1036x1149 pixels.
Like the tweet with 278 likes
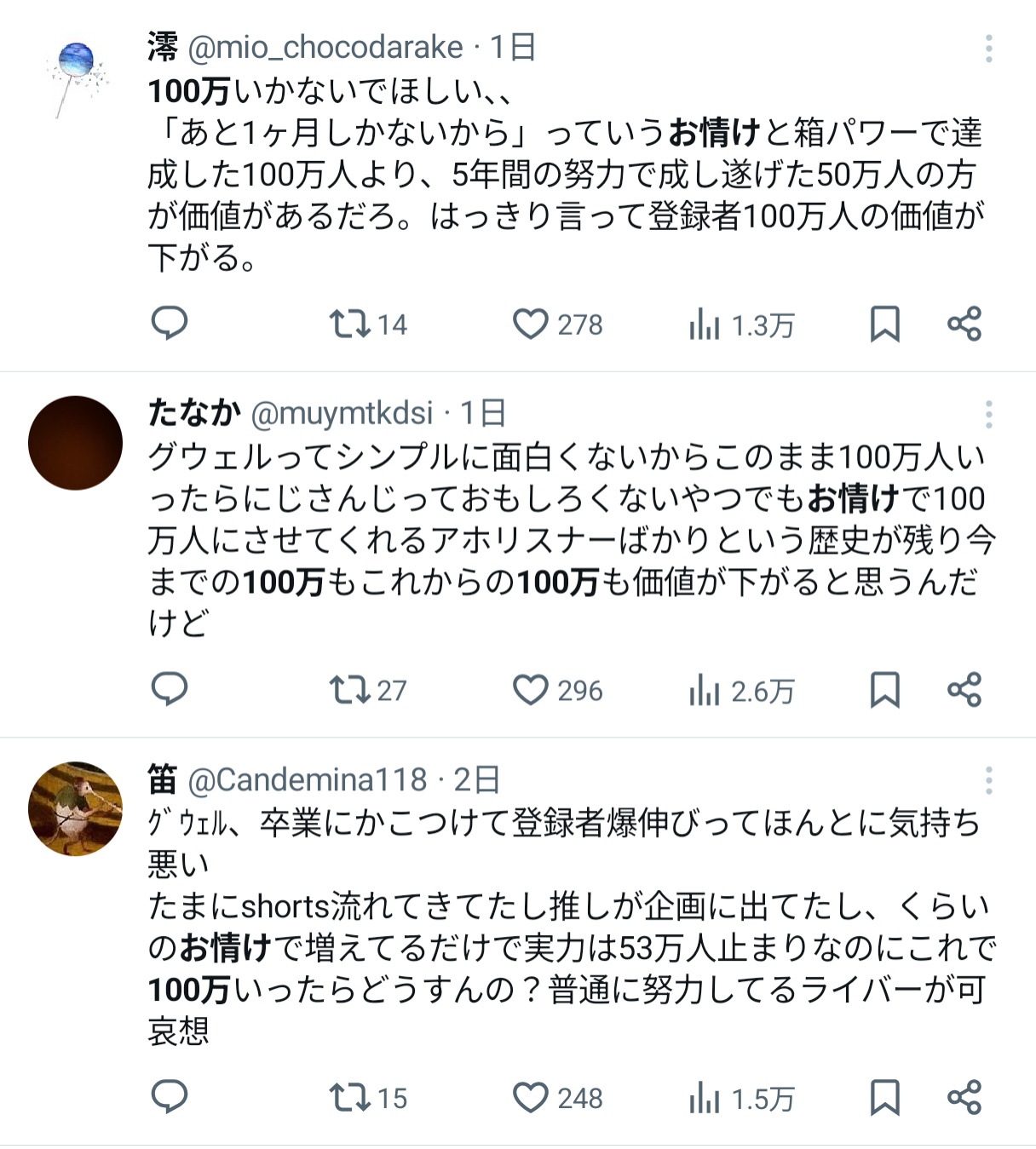(x=530, y=325)
